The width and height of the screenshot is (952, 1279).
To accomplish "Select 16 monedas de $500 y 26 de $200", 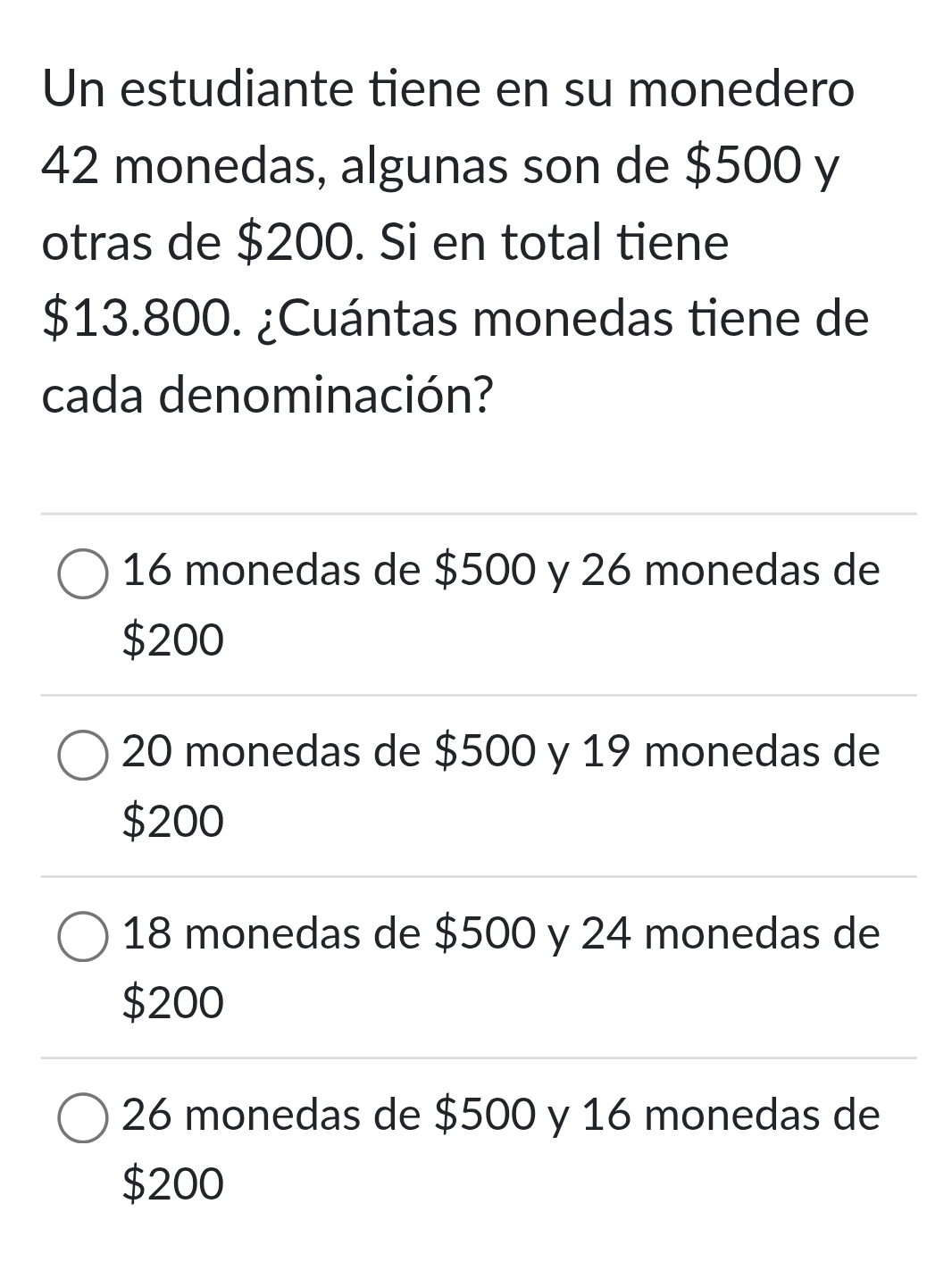I will (83, 573).
